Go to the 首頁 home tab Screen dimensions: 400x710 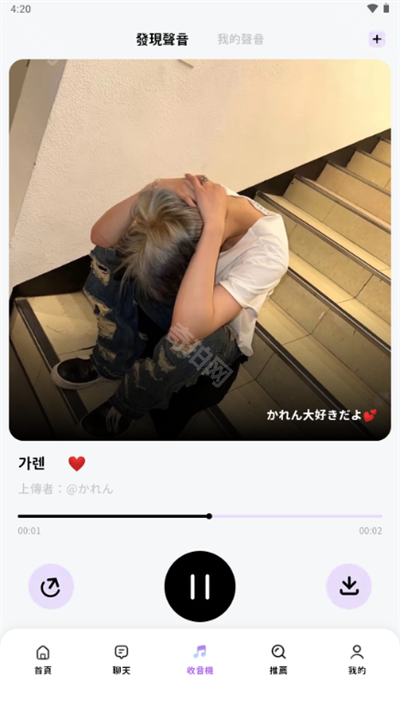[x=43, y=659]
